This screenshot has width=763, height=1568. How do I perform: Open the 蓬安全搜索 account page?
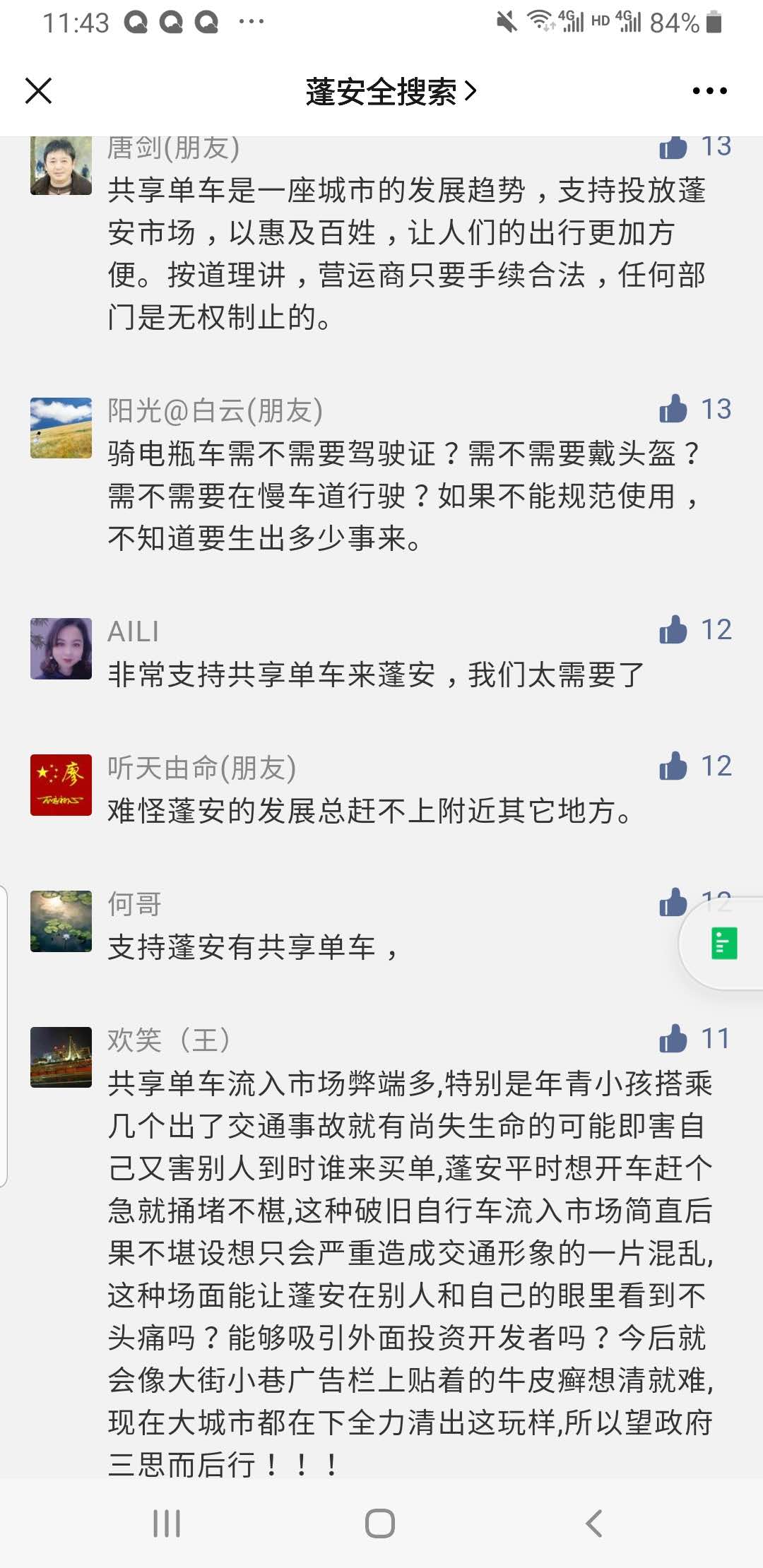coord(391,92)
